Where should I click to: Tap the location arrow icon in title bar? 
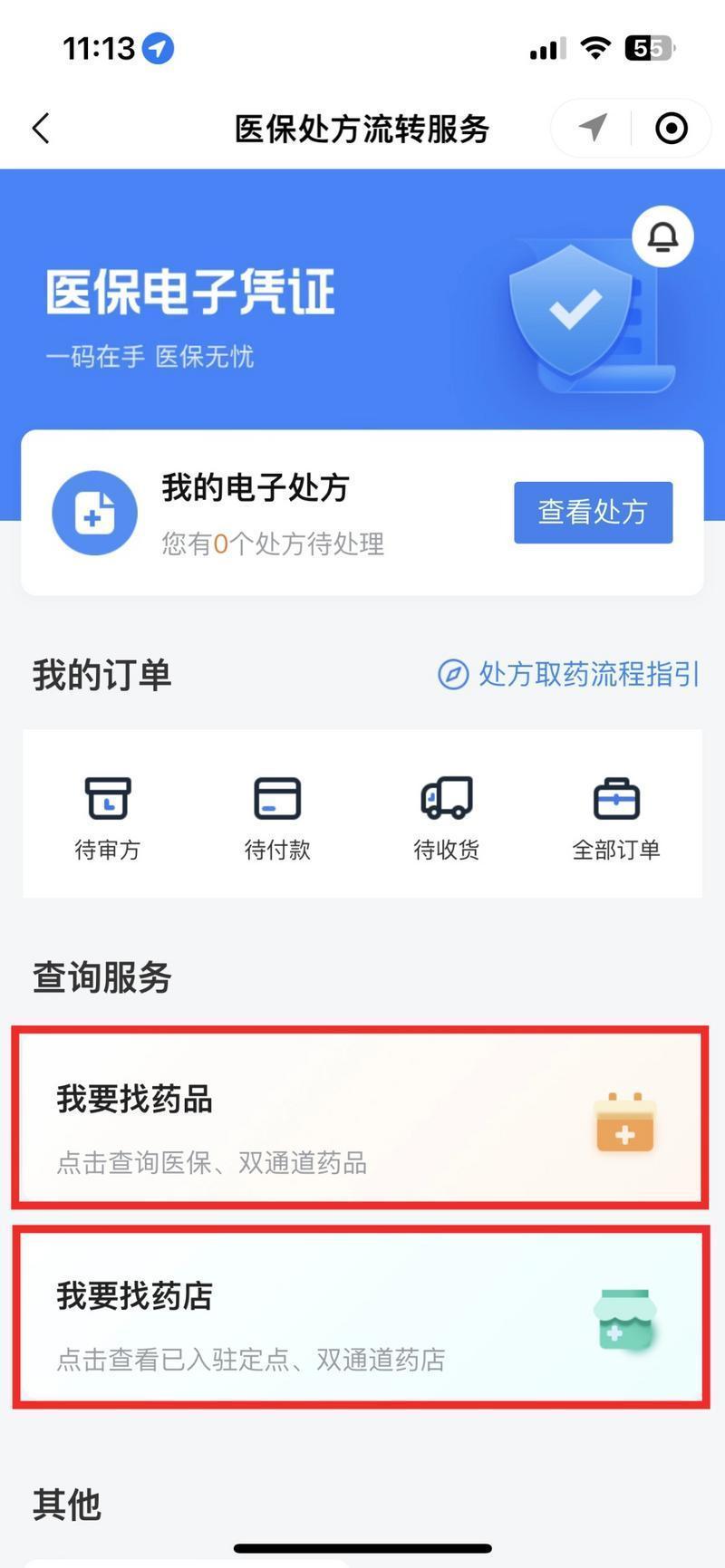click(x=593, y=128)
